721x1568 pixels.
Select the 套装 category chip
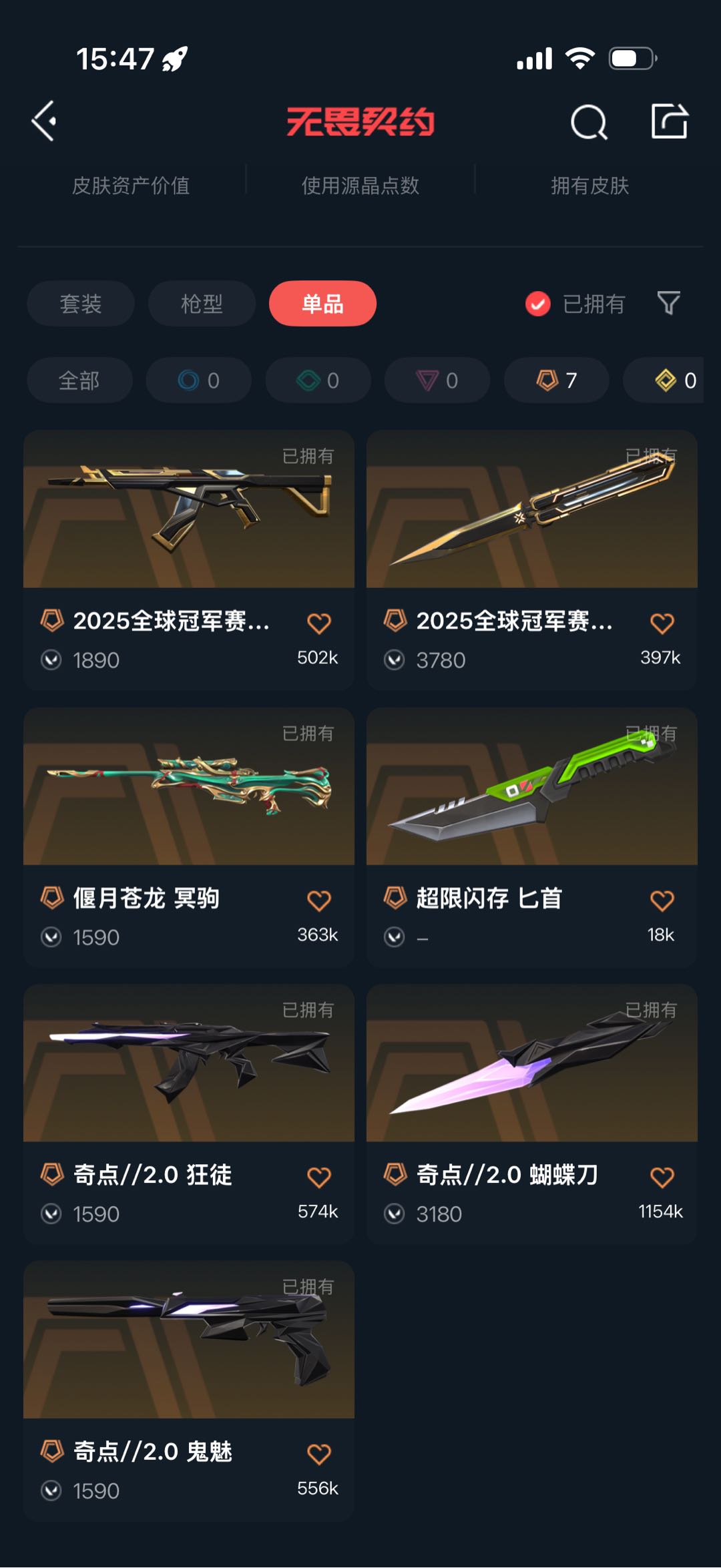click(x=81, y=304)
